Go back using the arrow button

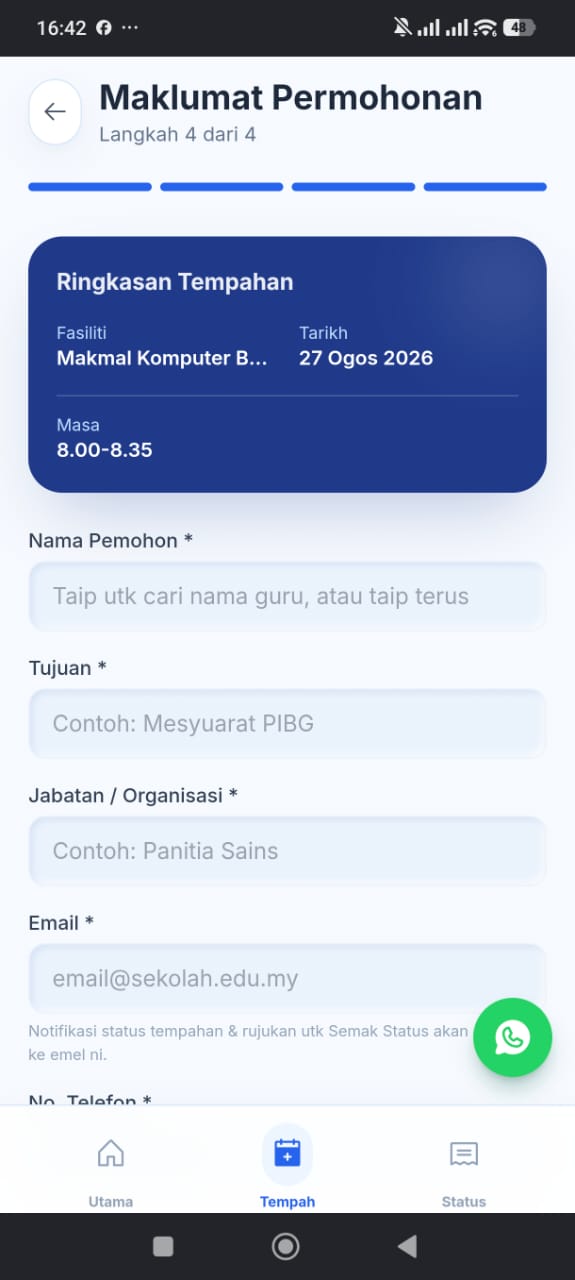point(55,112)
